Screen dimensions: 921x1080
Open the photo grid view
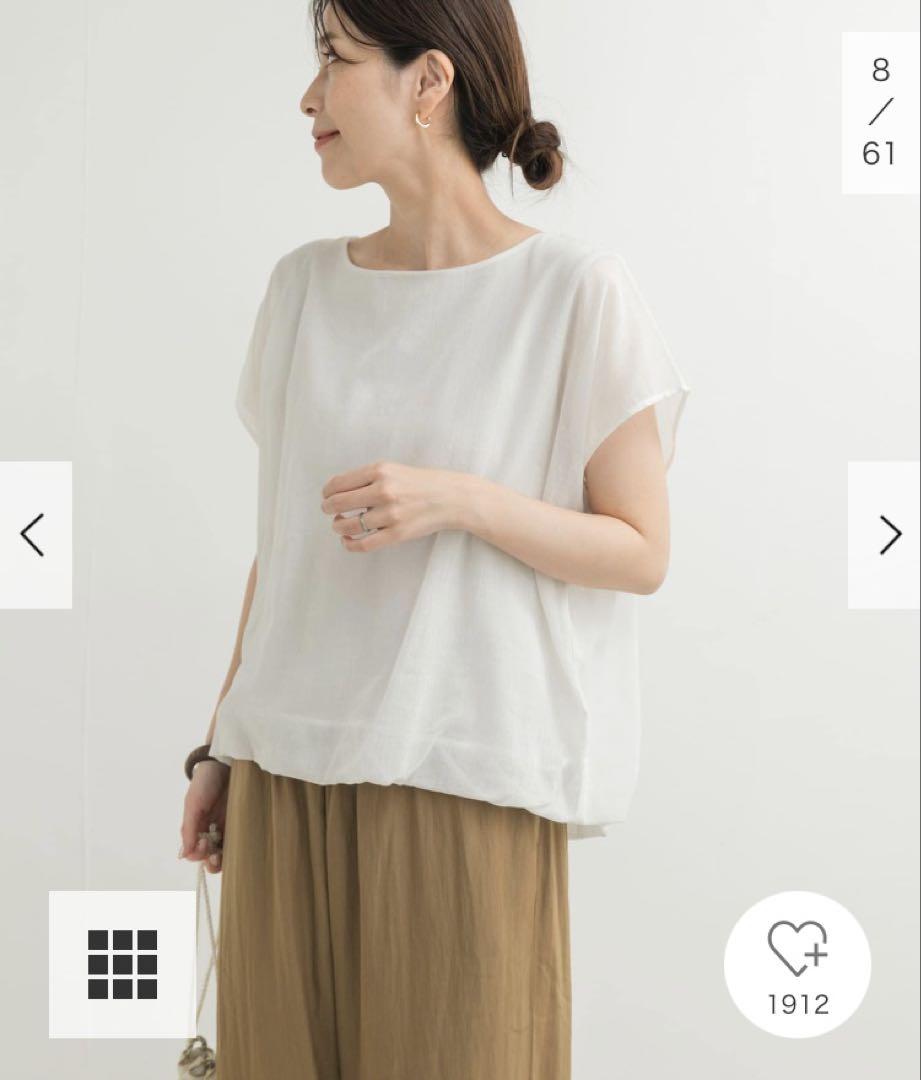pos(122,964)
